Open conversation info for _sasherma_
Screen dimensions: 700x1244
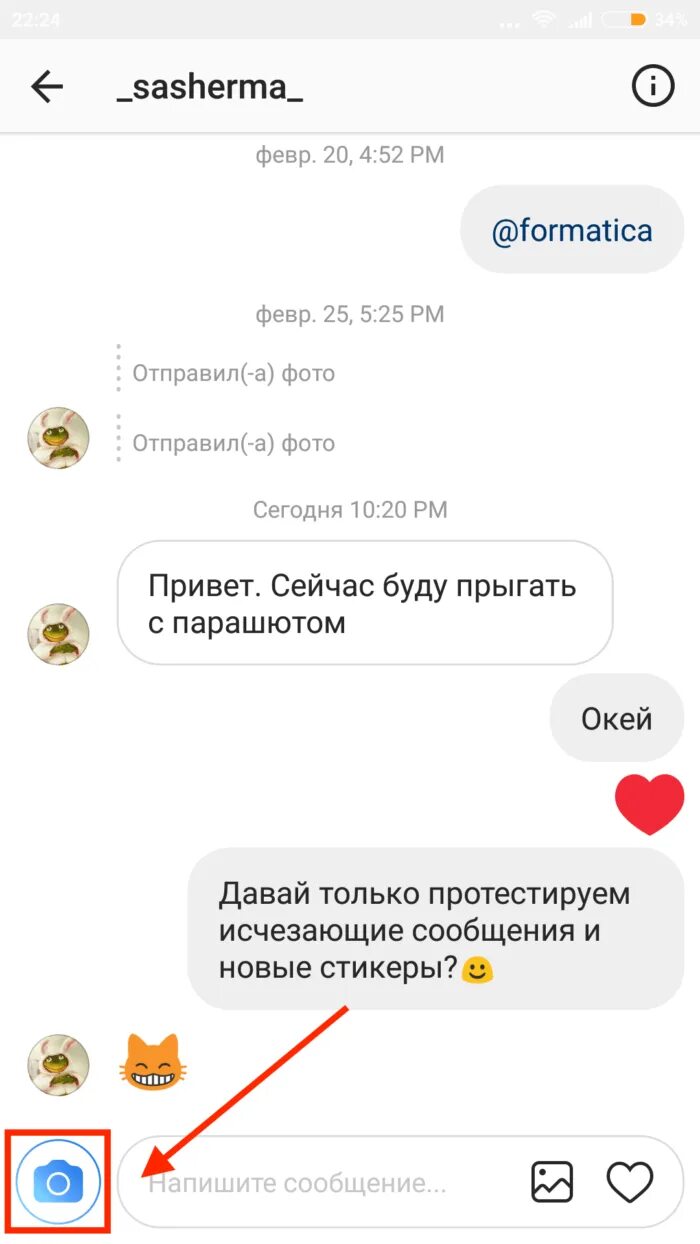click(x=653, y=88)
